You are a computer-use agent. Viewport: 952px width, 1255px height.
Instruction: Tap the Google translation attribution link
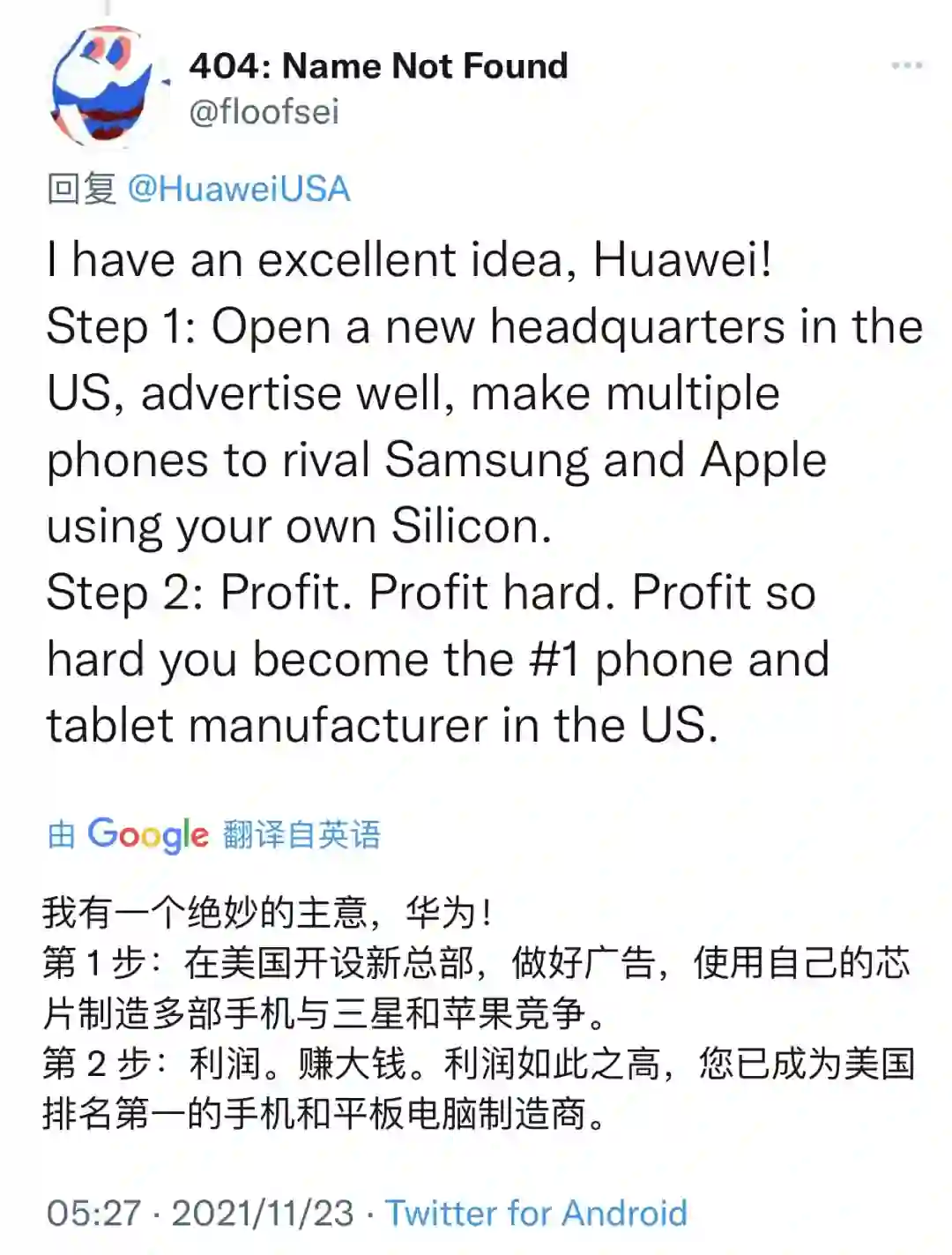pyautogui.click(x=214, y=834)
